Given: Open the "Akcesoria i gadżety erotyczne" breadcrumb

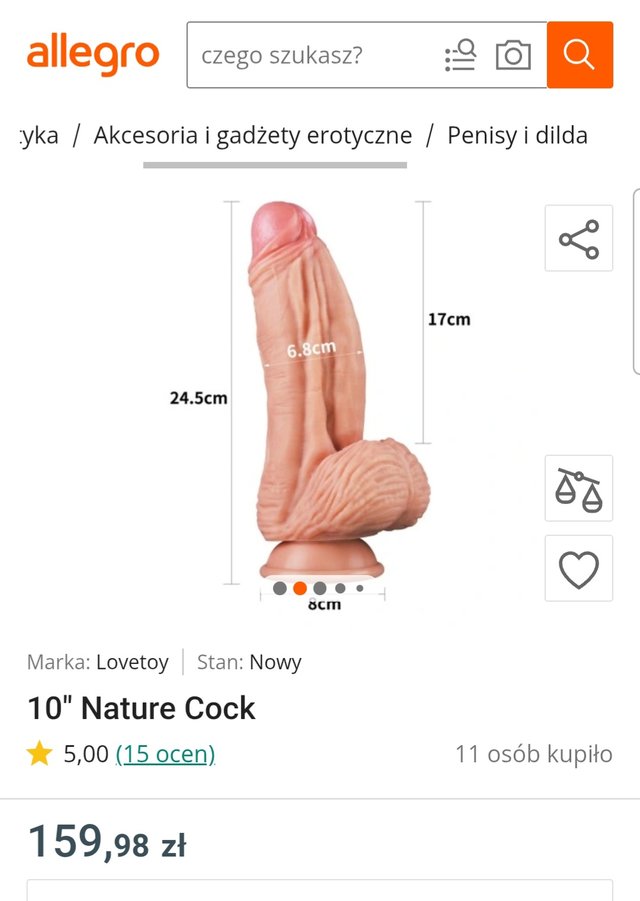Looking at the screenshot, I should coord(253,136).
